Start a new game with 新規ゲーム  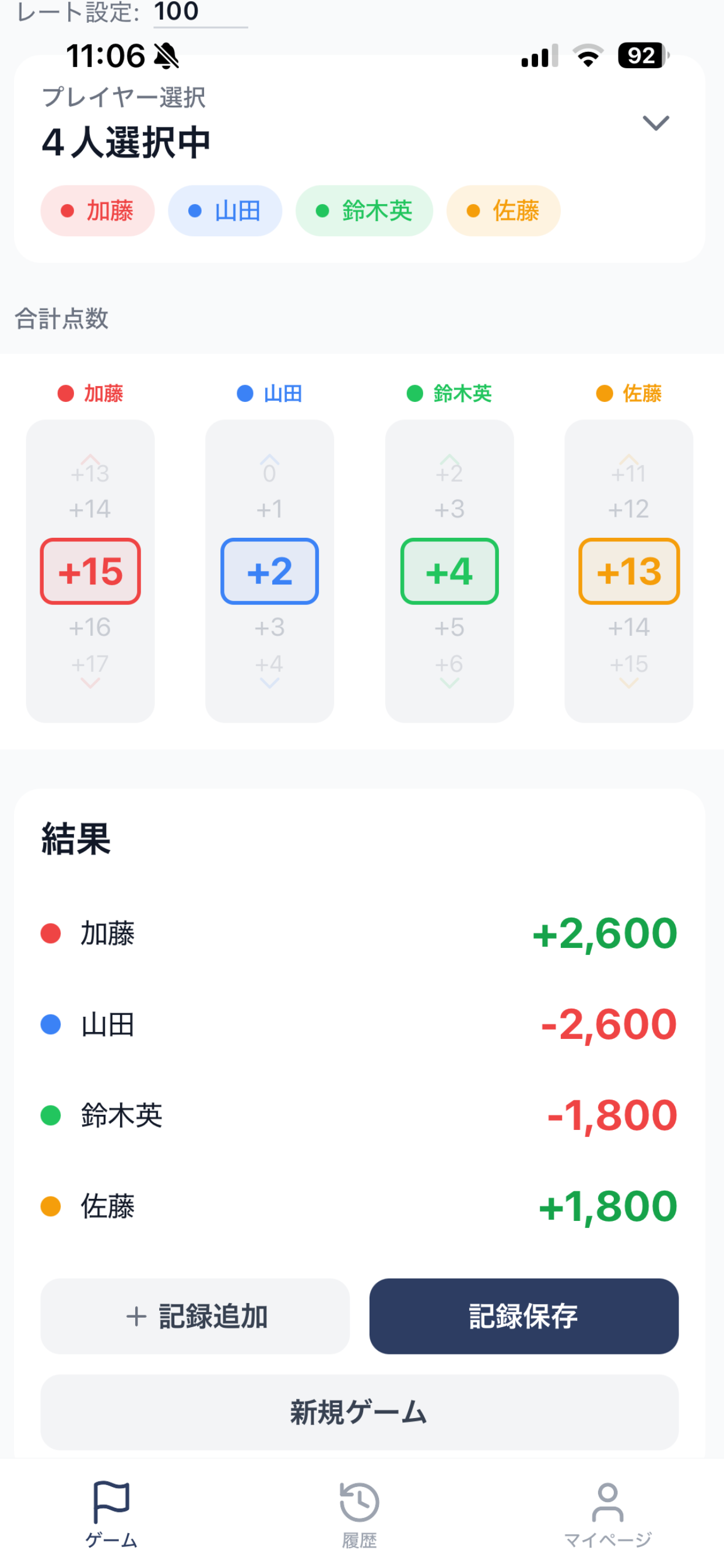[359, 1412]
